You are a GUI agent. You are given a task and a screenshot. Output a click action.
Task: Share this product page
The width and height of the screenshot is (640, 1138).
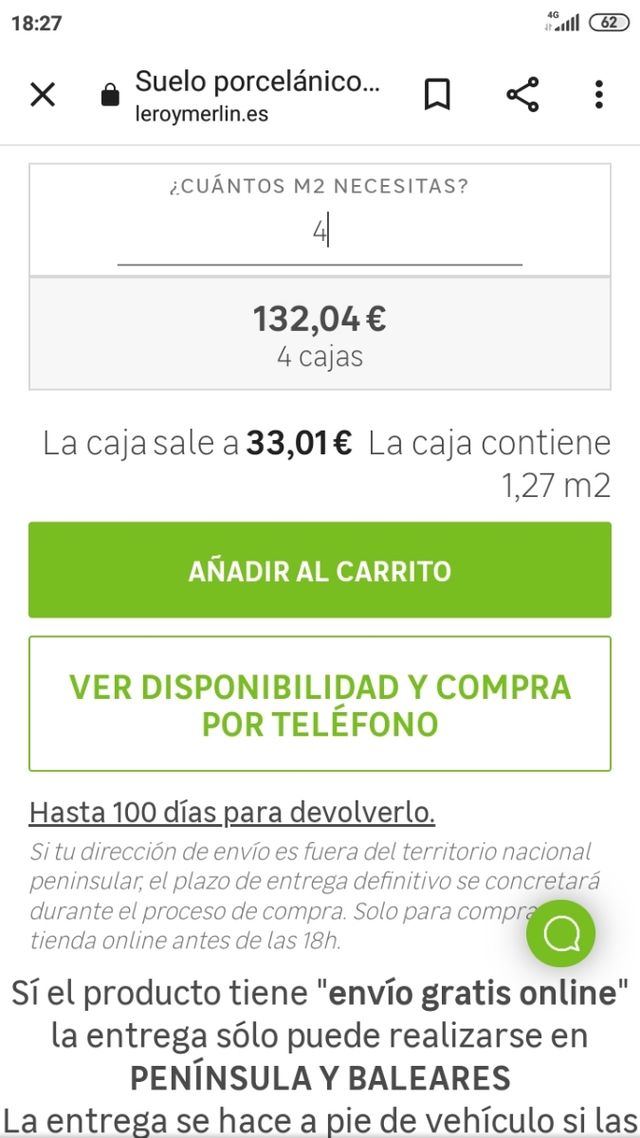click(x=522, y=95)
